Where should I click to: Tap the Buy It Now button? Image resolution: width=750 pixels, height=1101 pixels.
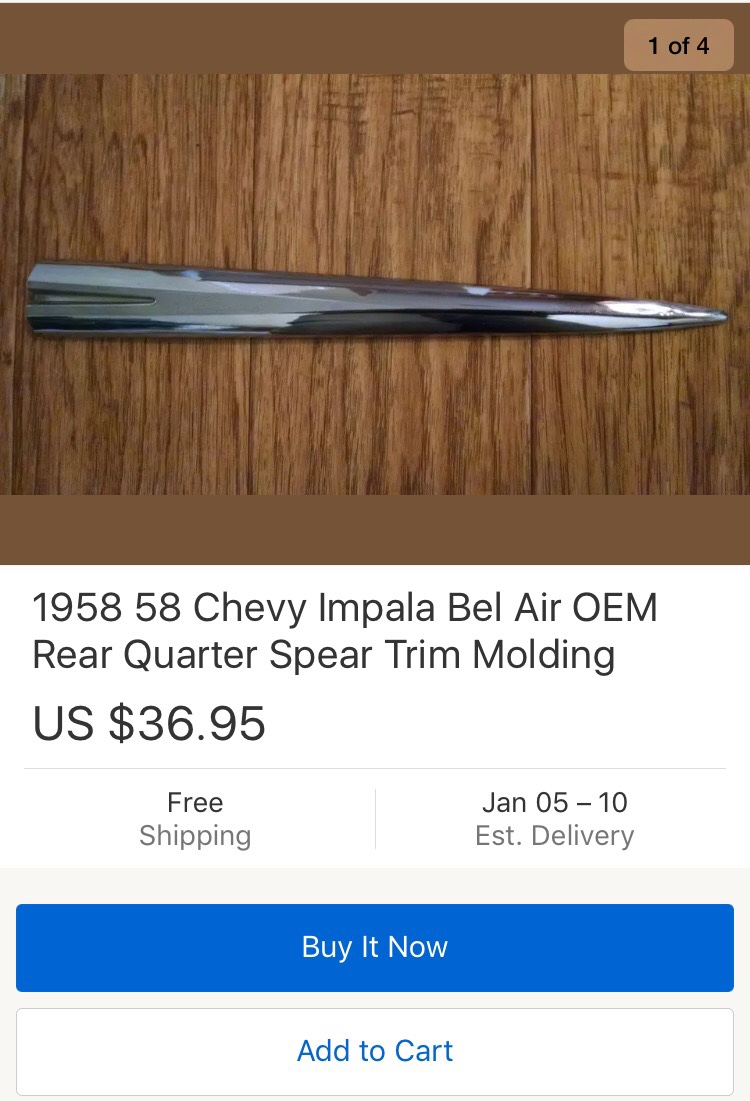coord(375,947)
